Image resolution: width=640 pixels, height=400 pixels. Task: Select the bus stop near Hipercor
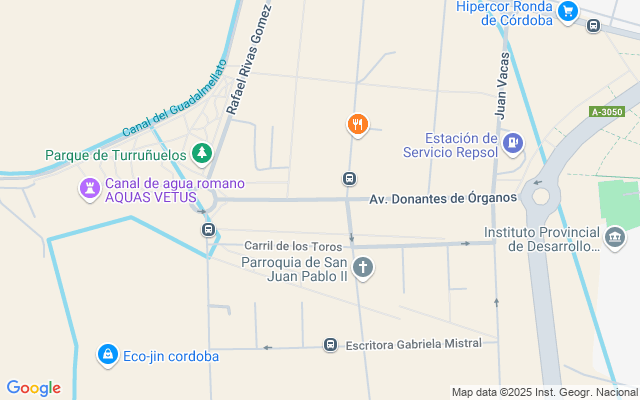(x=594, y=26)
